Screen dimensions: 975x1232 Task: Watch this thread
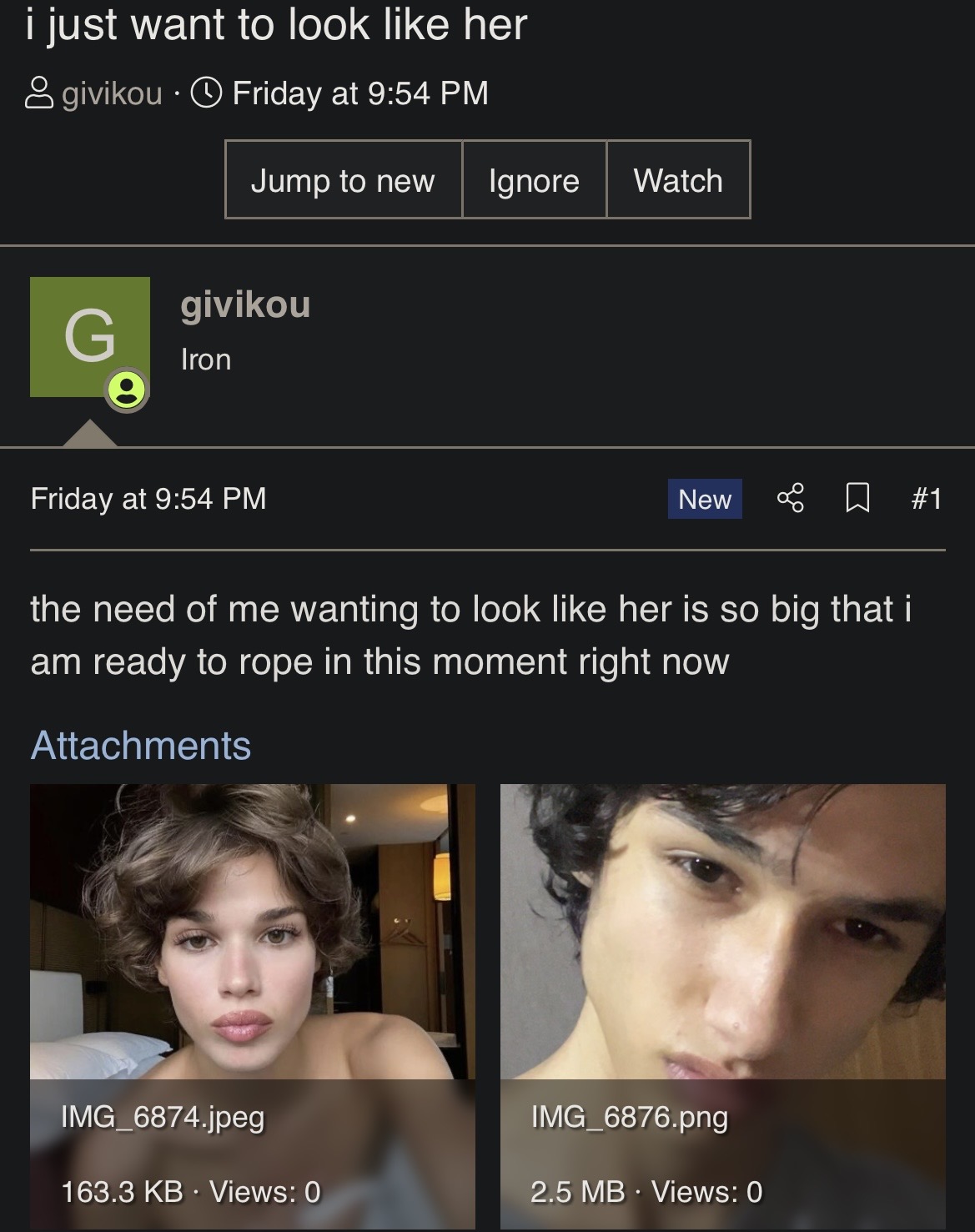tap(678, 180)
